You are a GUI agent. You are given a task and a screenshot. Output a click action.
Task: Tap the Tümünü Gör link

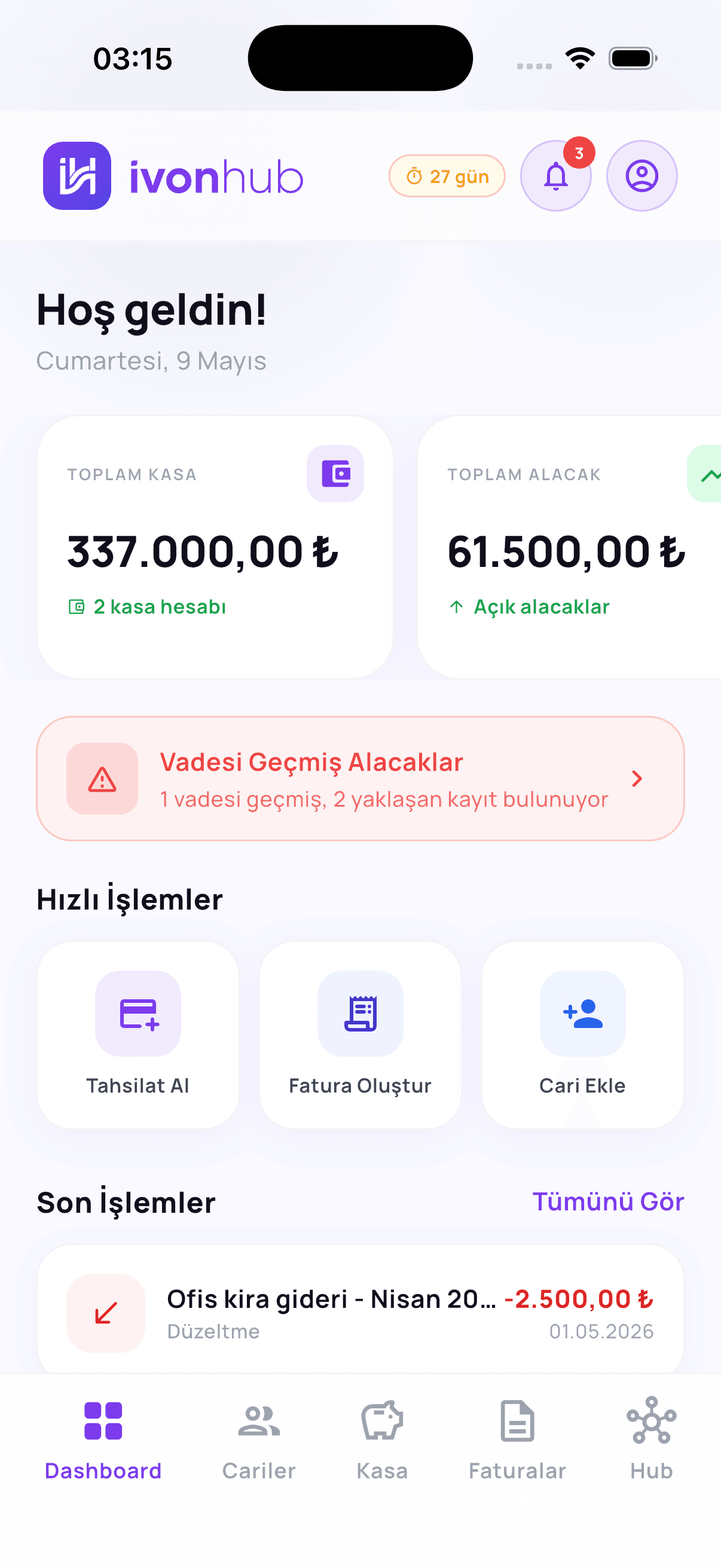pos(609,1201)
